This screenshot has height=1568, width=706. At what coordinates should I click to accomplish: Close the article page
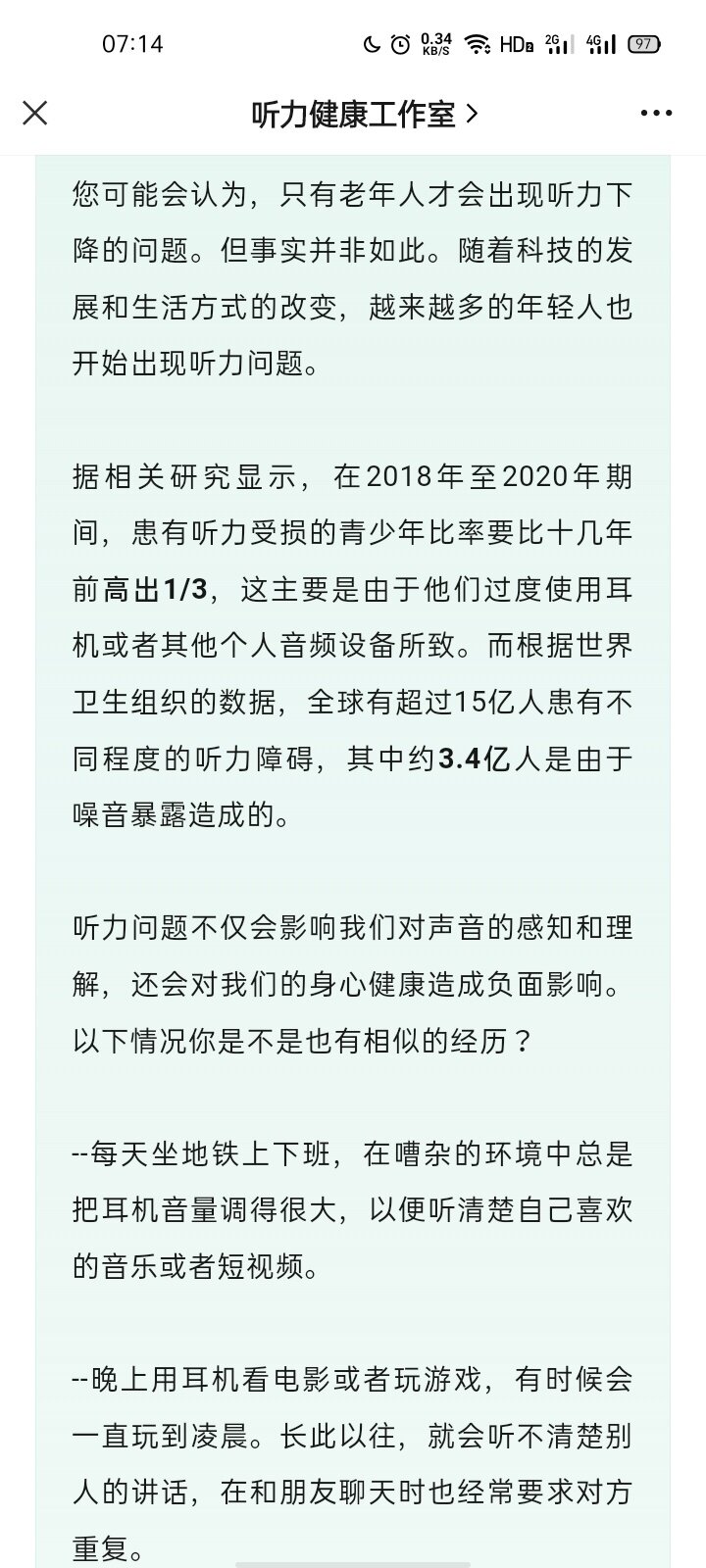(35, 114)
